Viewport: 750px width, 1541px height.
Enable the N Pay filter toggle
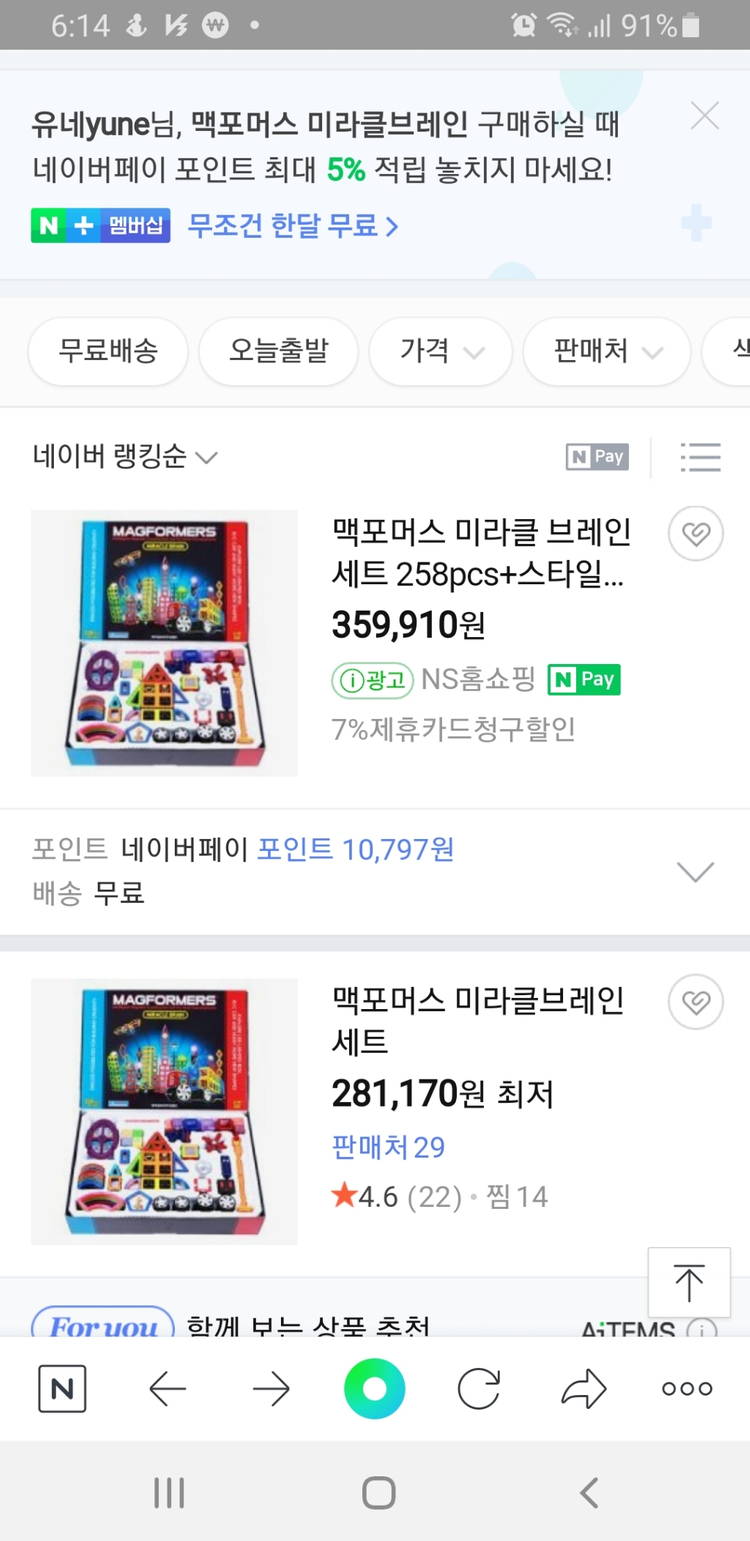[x=597, y=457]
